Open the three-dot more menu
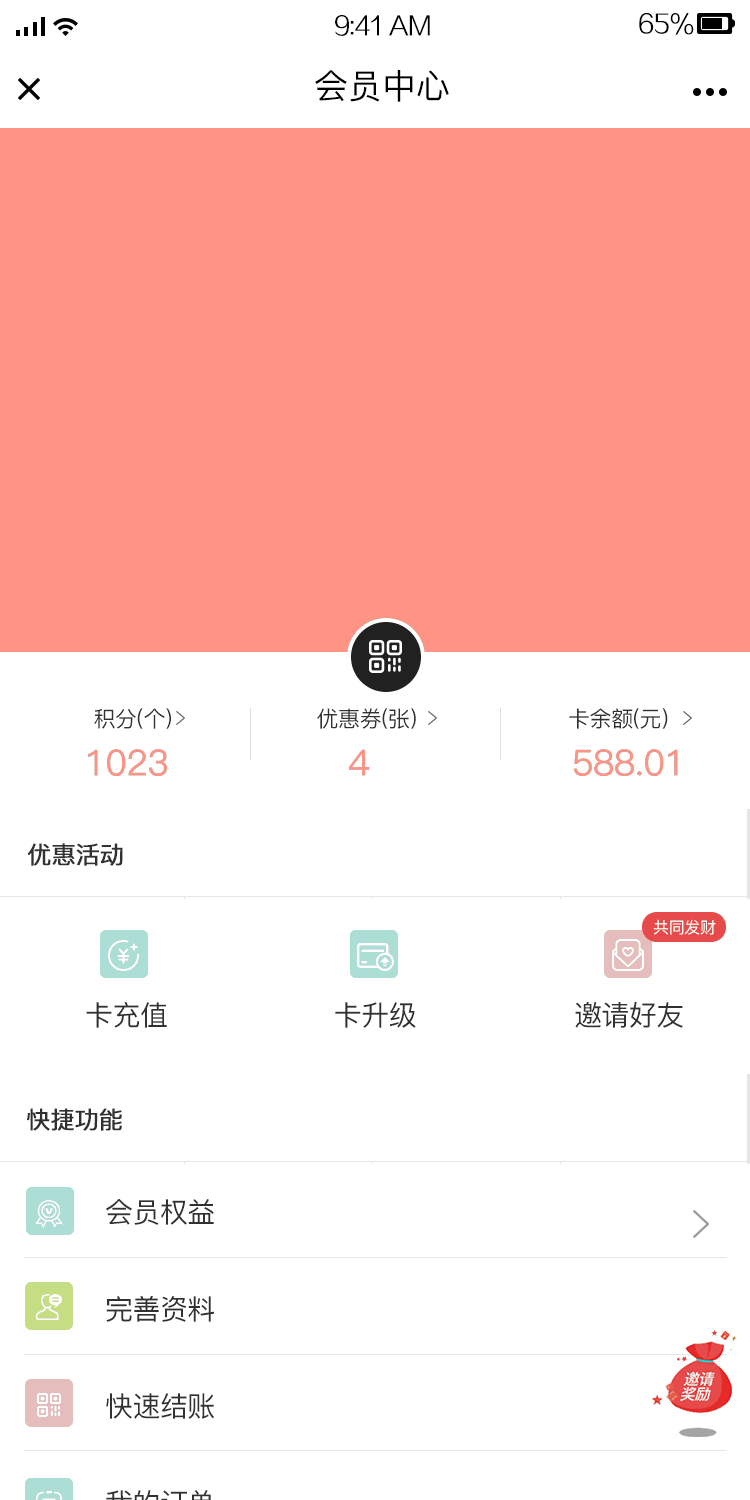The height and width of the screenshot is (1500, 750). coord(709,91)
